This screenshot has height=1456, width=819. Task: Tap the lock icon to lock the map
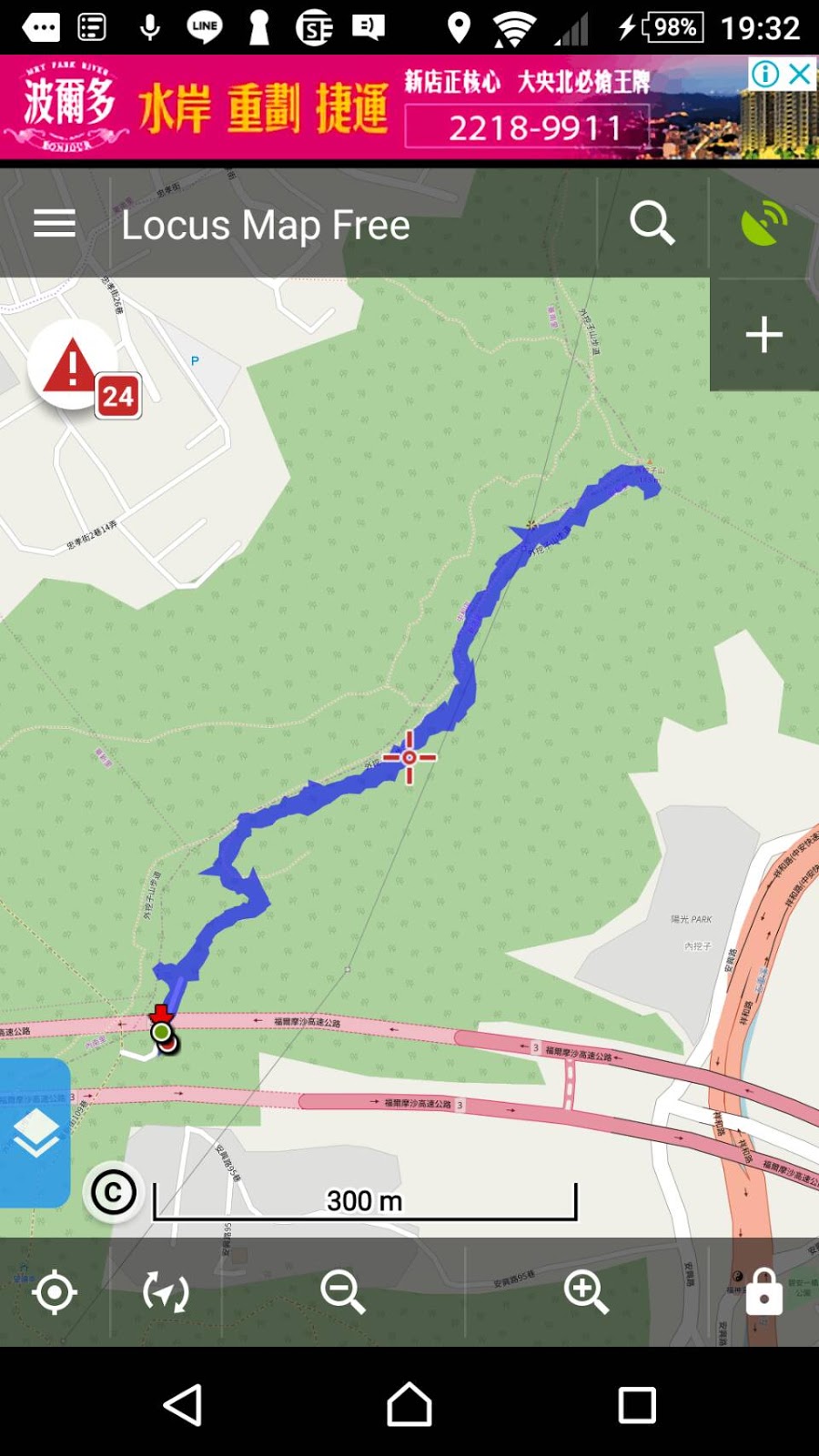tap(763, 1291)
